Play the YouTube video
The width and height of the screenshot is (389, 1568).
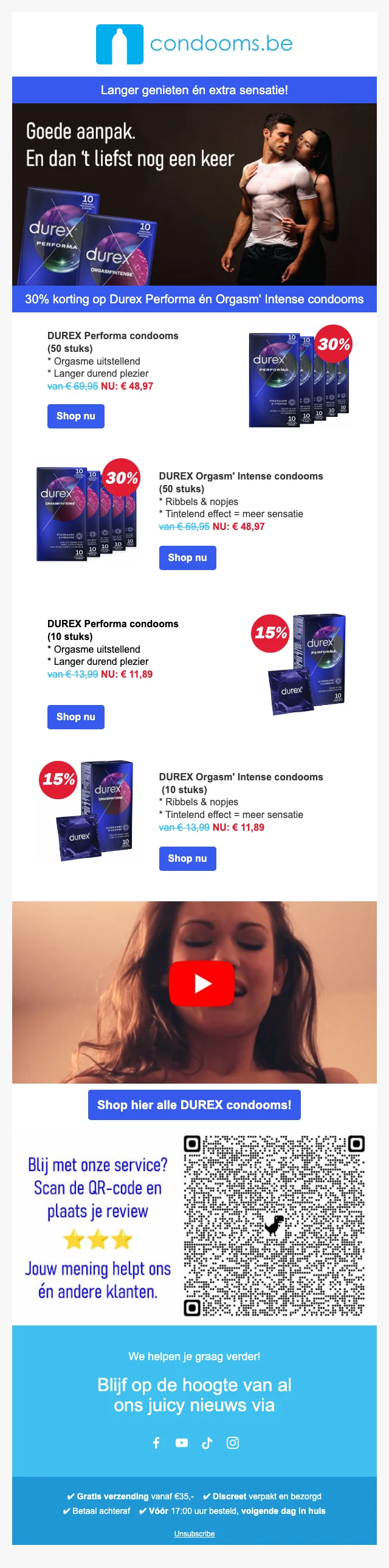point(202,984)
